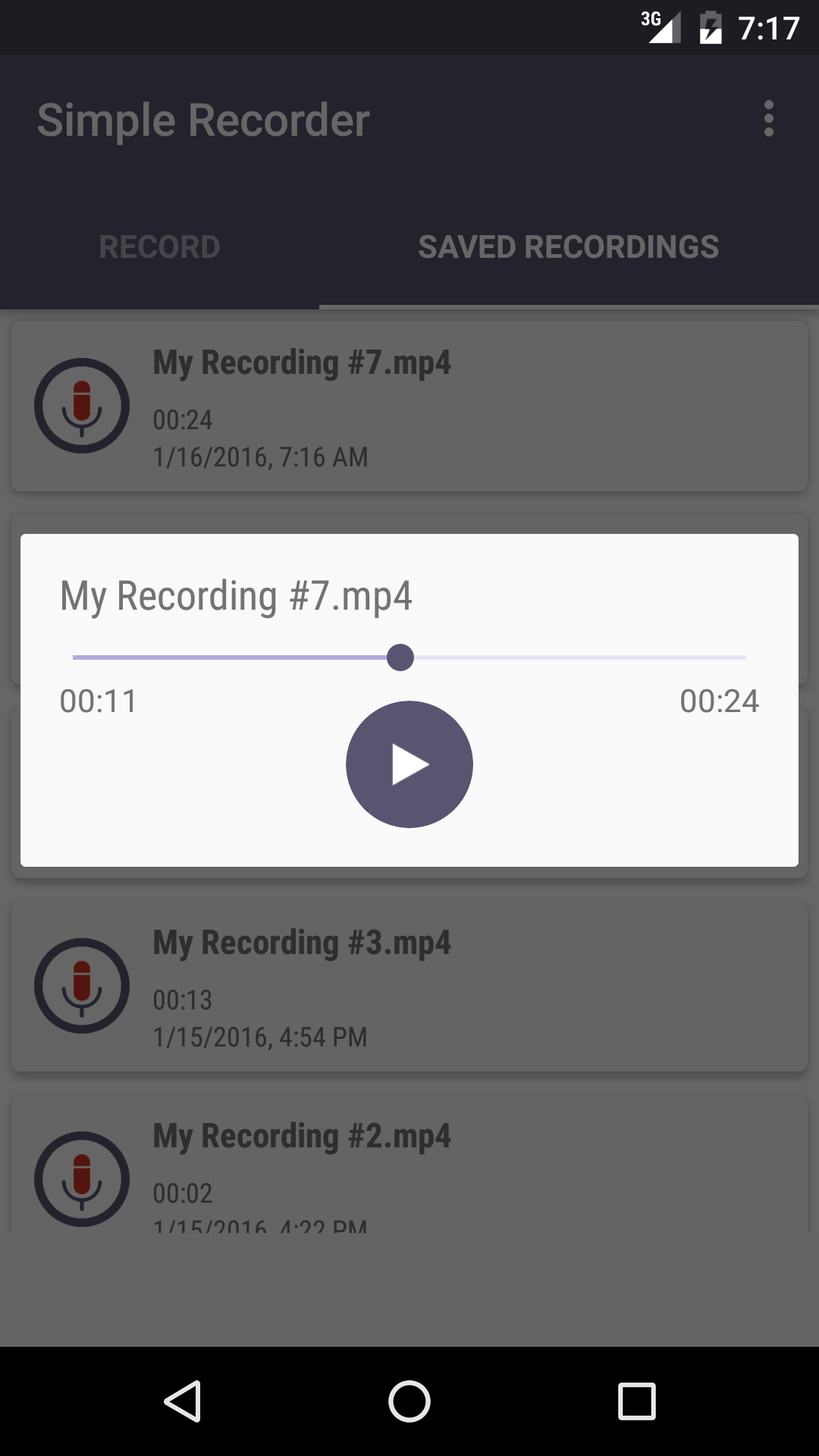Tap the My Recording #7.mp4 list card
Image resolution: width=819 pixels, height=1456 pixels.
click(x=409, y=406)
